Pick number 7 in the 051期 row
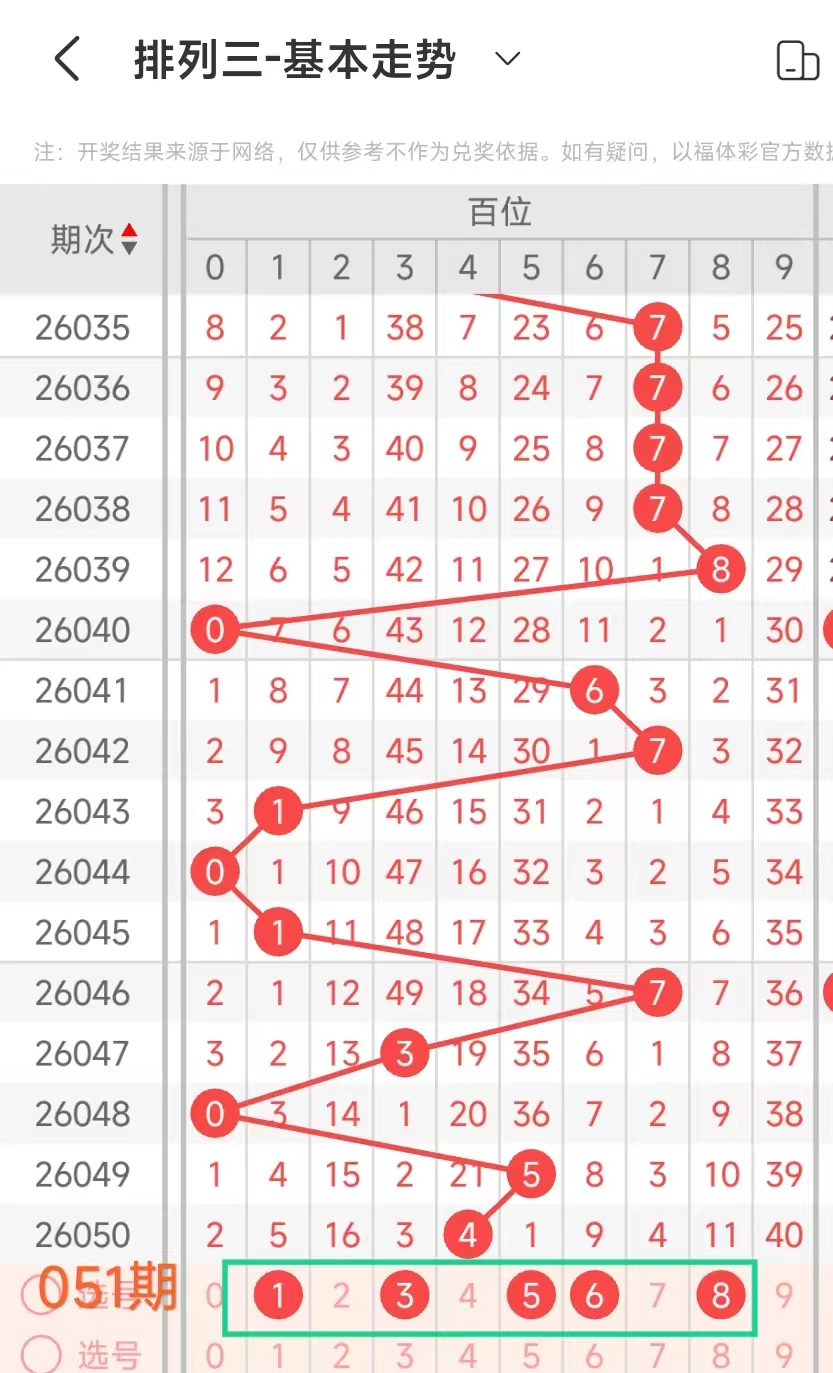833x1373 pixels. coord(657,1296)
